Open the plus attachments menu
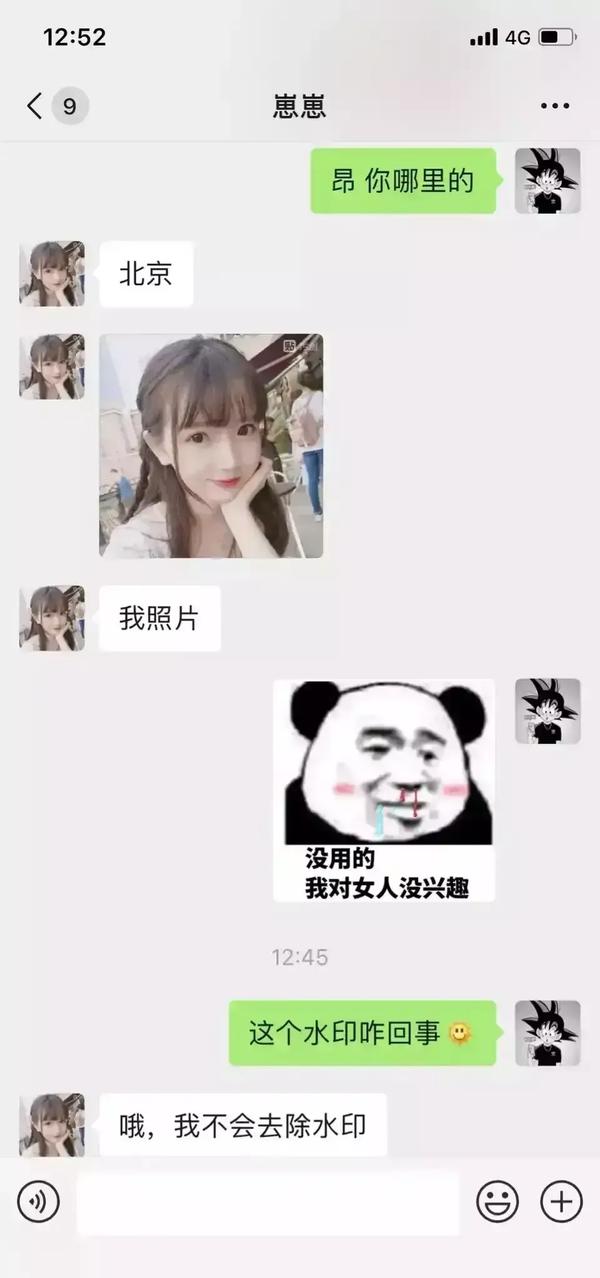 pos(561,1201)
